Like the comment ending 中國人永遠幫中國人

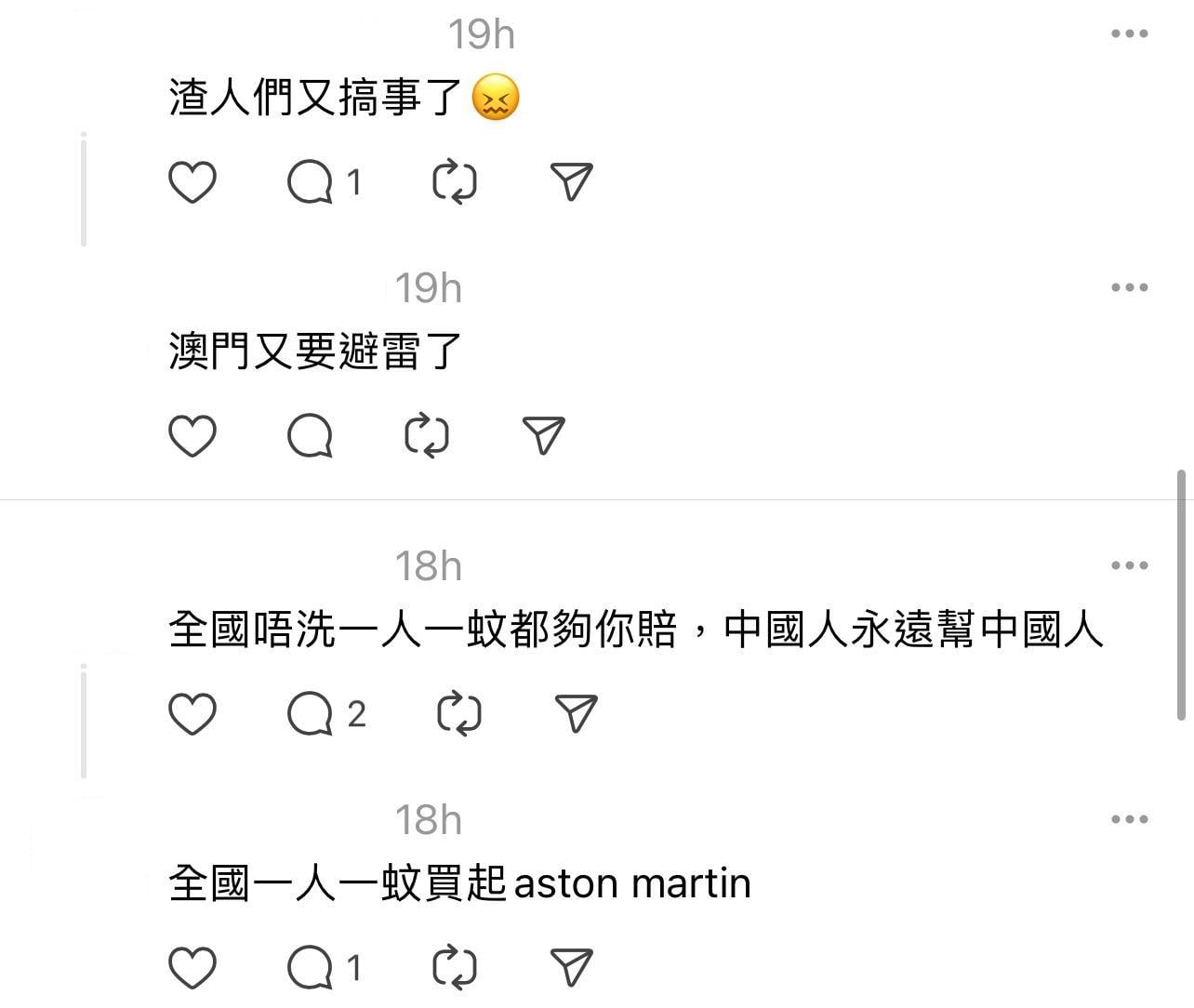(x=192, y=713)
